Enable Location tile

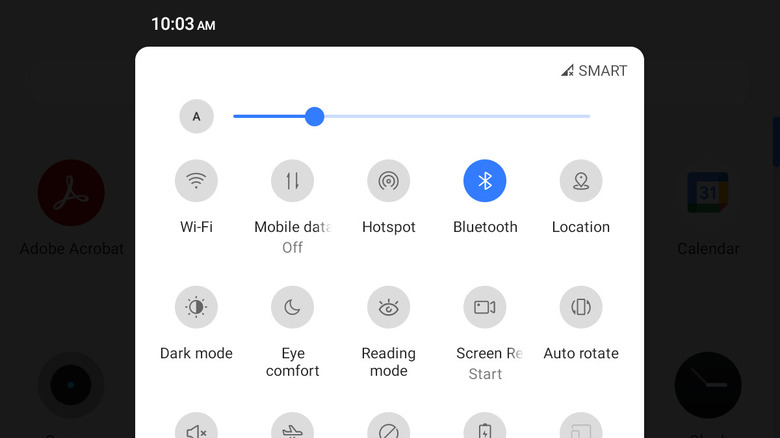click(x=581, y=181)
